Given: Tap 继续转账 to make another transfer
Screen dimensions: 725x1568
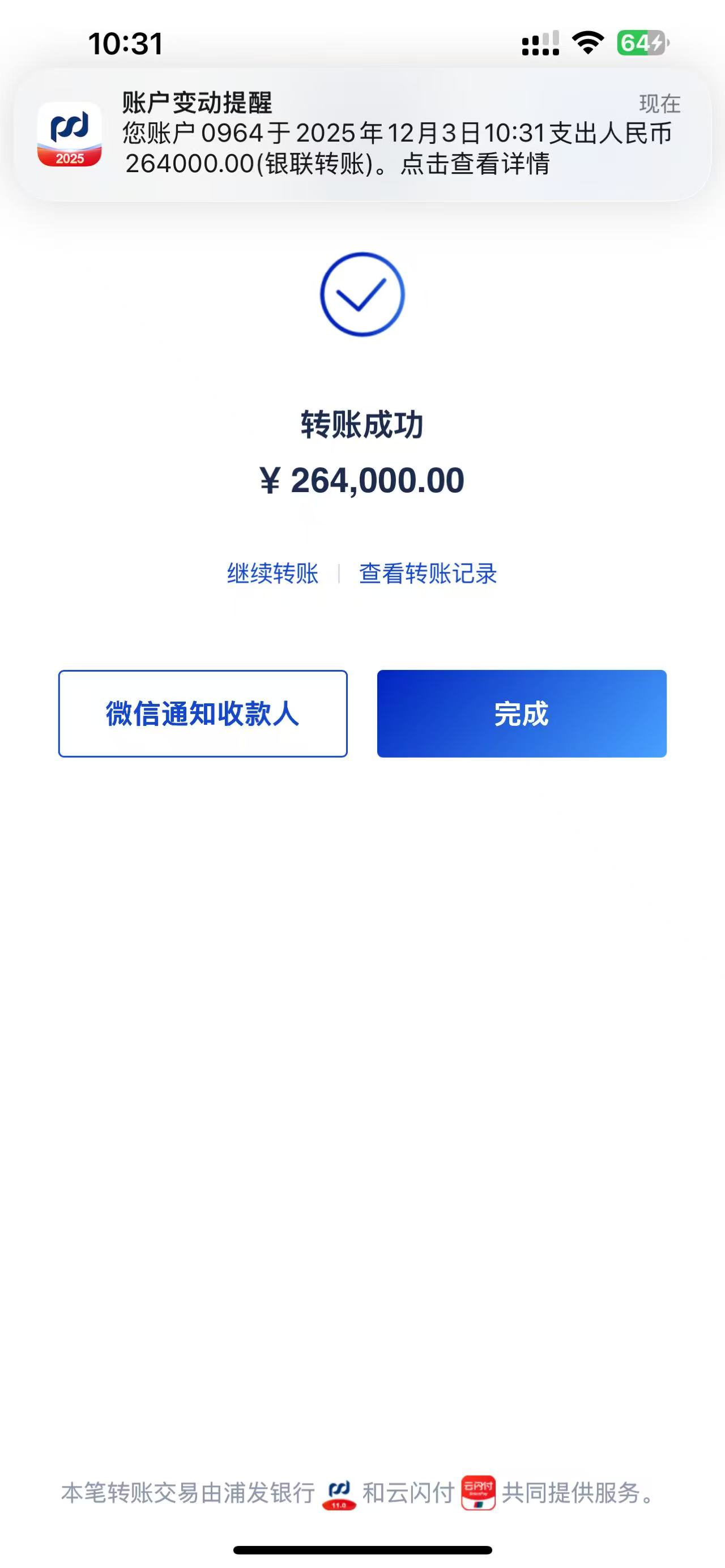Looking at the screenshot, I should [272, 574].
